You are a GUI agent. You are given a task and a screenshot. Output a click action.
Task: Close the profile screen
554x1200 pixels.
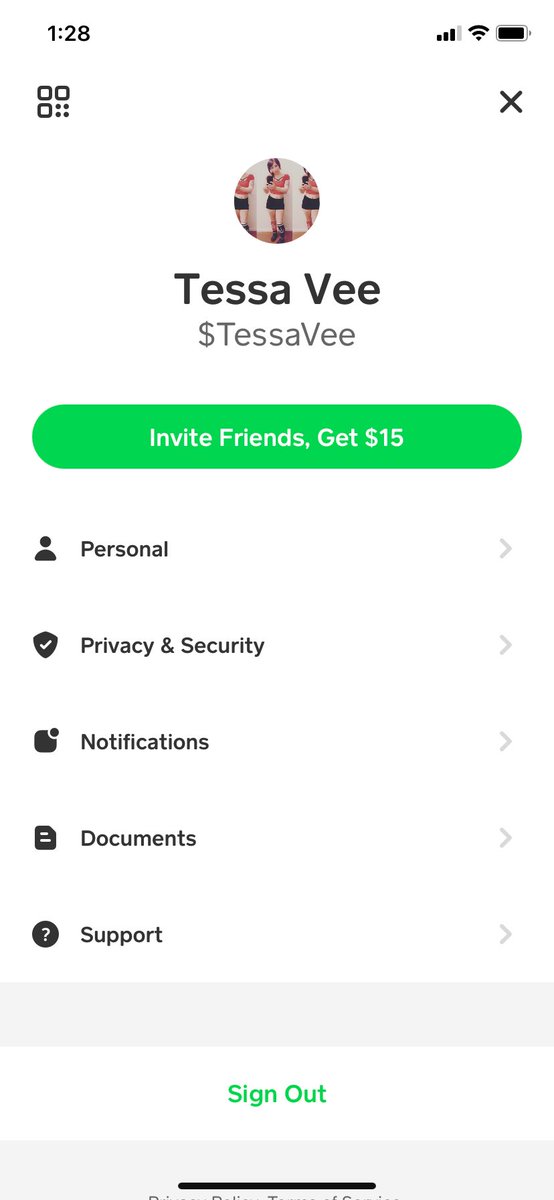coord(511,102)
